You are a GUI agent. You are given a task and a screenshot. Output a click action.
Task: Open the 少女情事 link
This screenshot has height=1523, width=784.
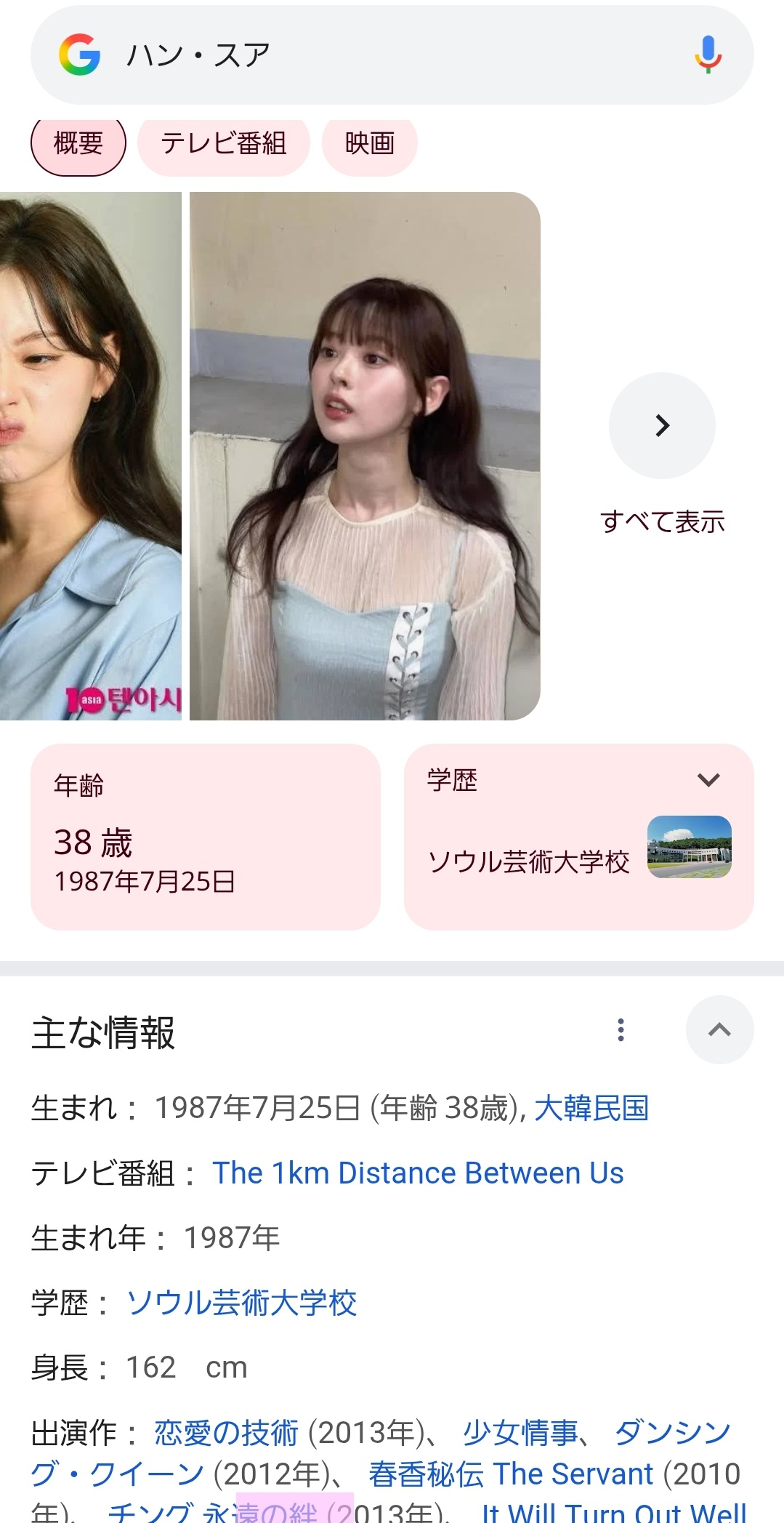click(x=520, y=1433)
